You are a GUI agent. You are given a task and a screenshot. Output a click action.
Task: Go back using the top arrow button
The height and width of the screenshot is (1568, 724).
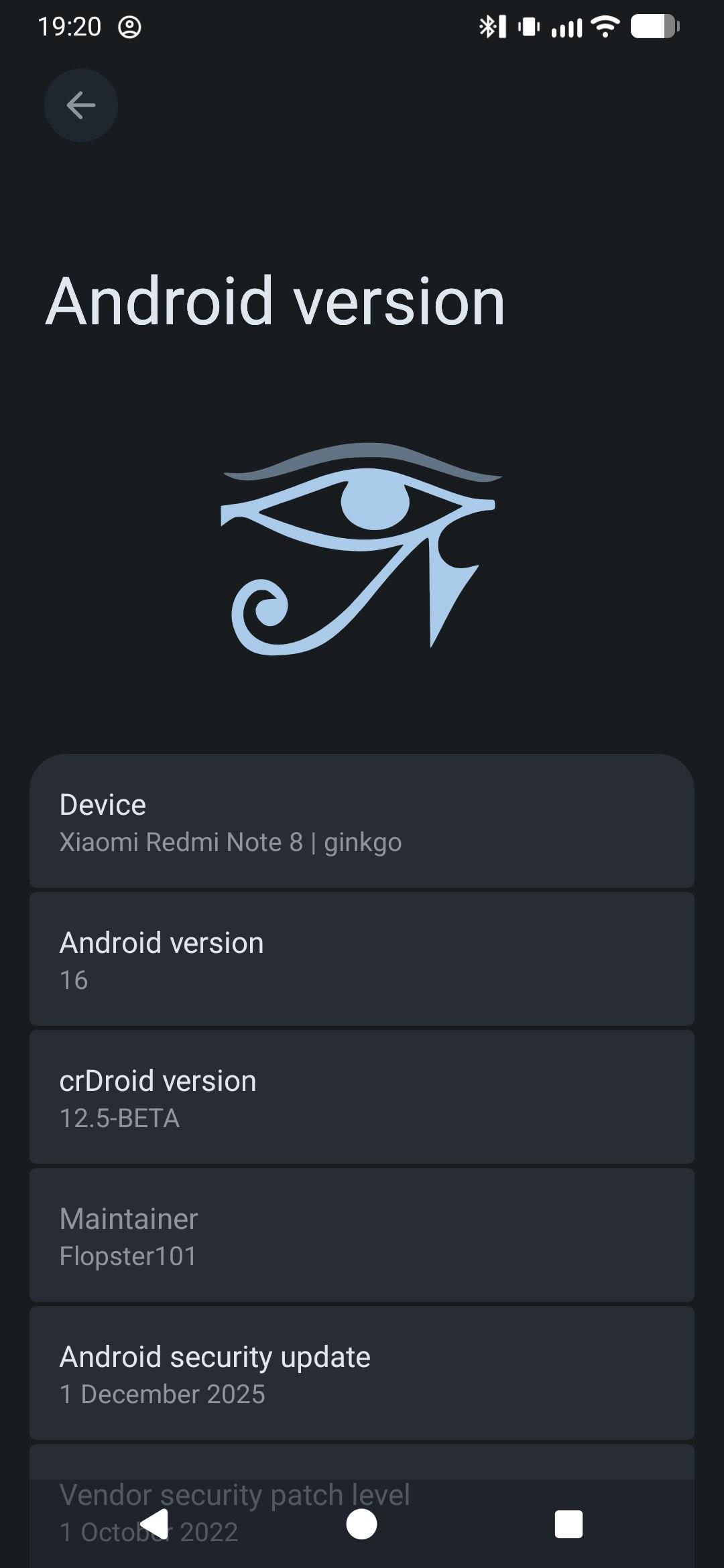pos(80,105)
